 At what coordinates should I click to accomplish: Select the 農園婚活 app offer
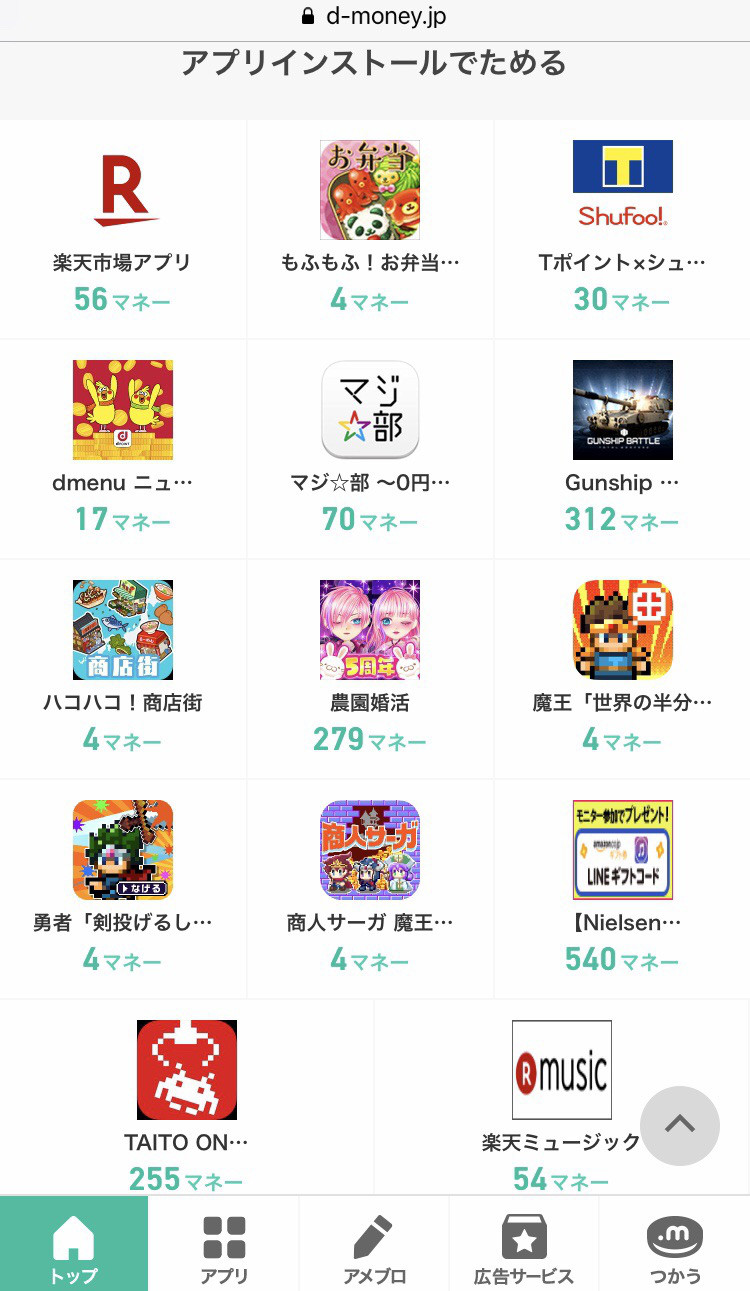click(370, 670)
